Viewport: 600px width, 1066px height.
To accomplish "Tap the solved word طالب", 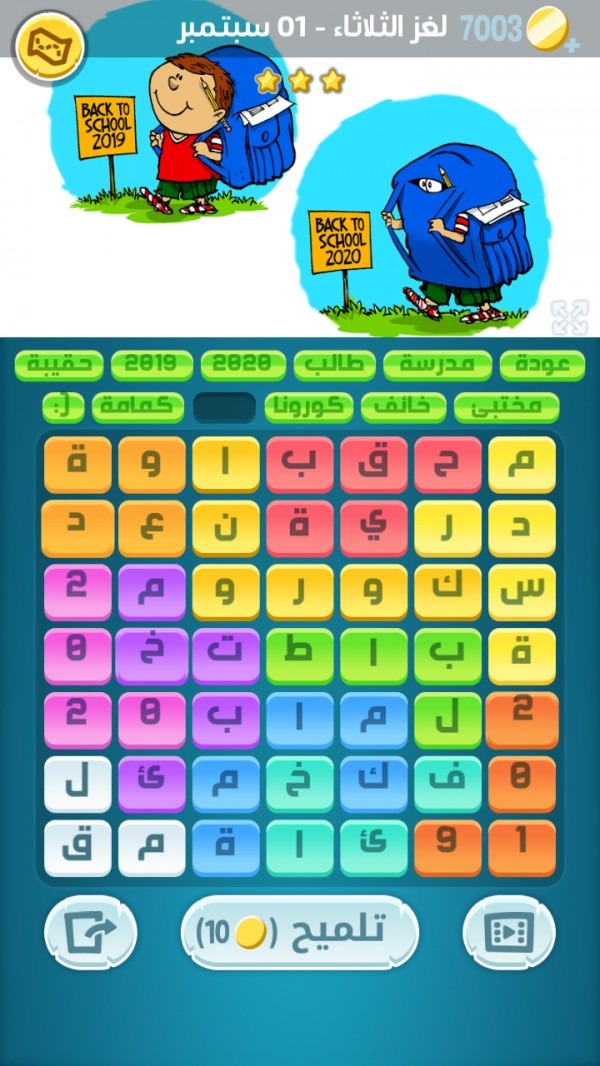I will tap(335, 365).
